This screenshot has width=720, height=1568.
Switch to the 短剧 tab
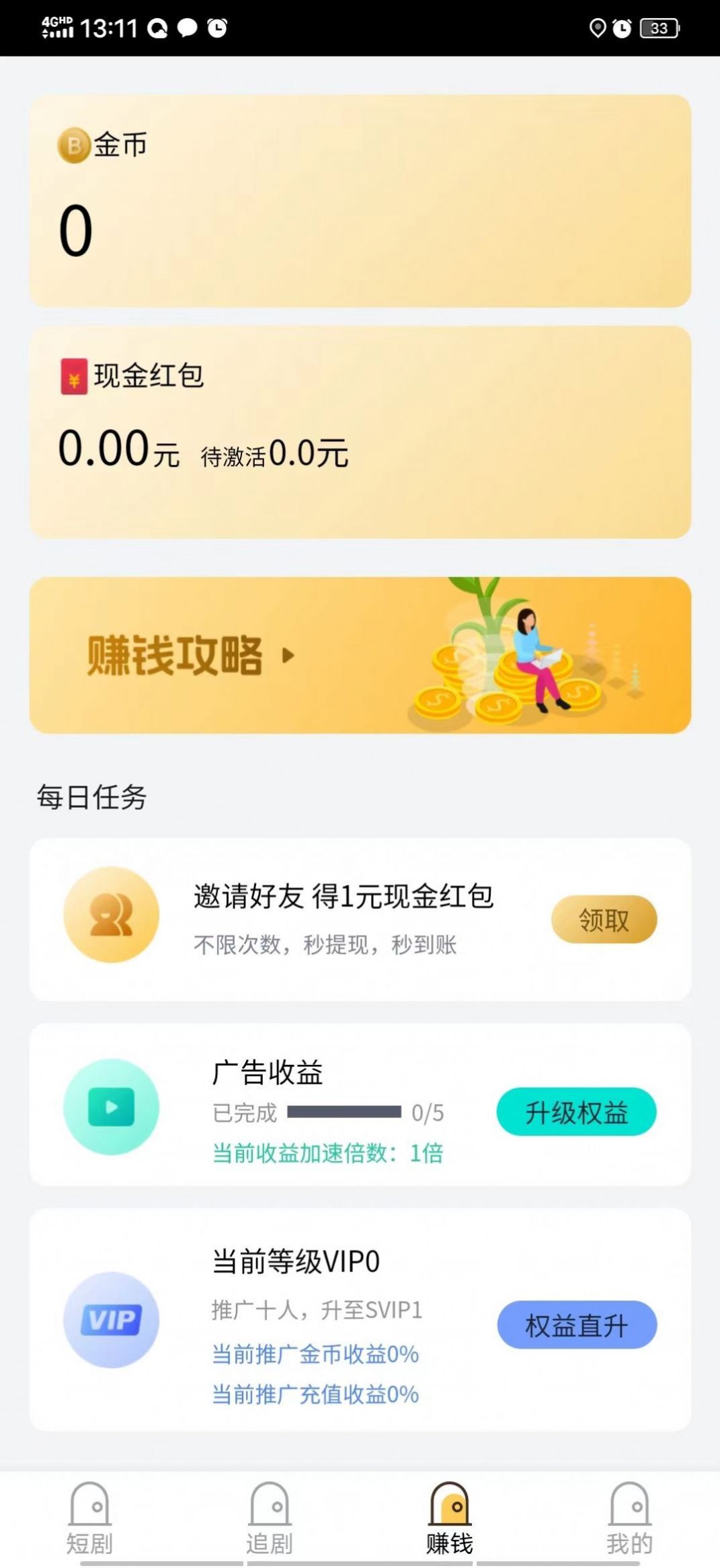(x=91, y=1517)
